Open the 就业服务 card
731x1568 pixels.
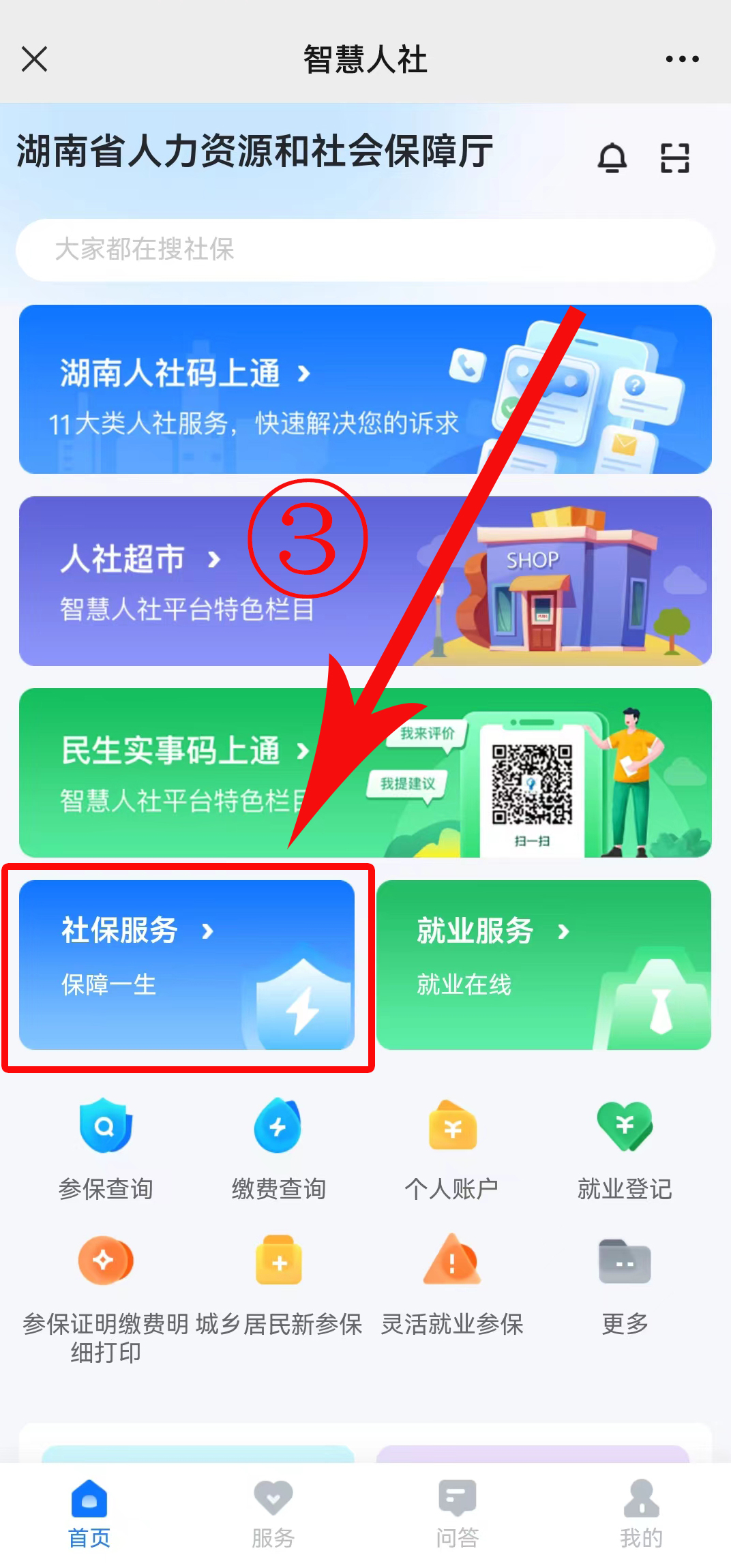pyautogui.click(x=543, y=964)
